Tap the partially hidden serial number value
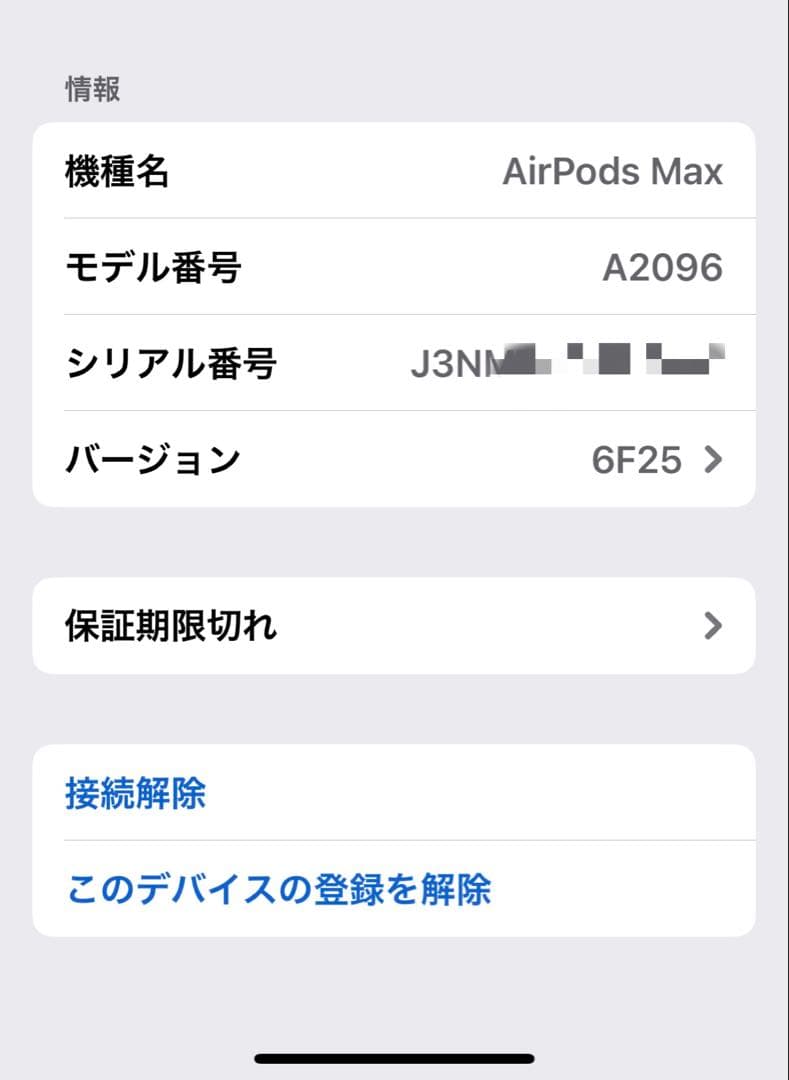This screenshot has height=1080, width=789. point(580,358)
